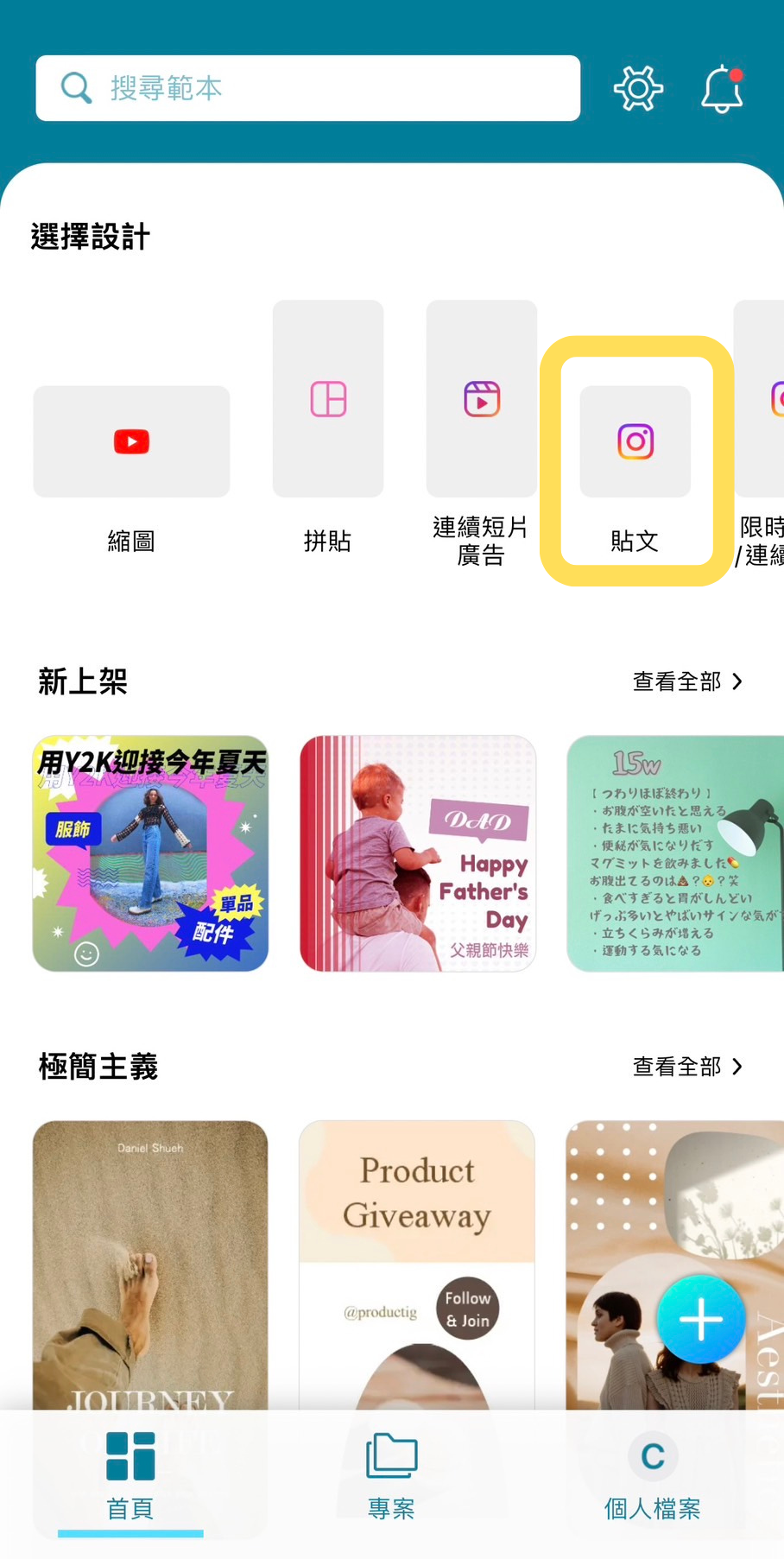The image size is (784, 1559).
Task: Open settings gear icon
Action: point(638,88)
